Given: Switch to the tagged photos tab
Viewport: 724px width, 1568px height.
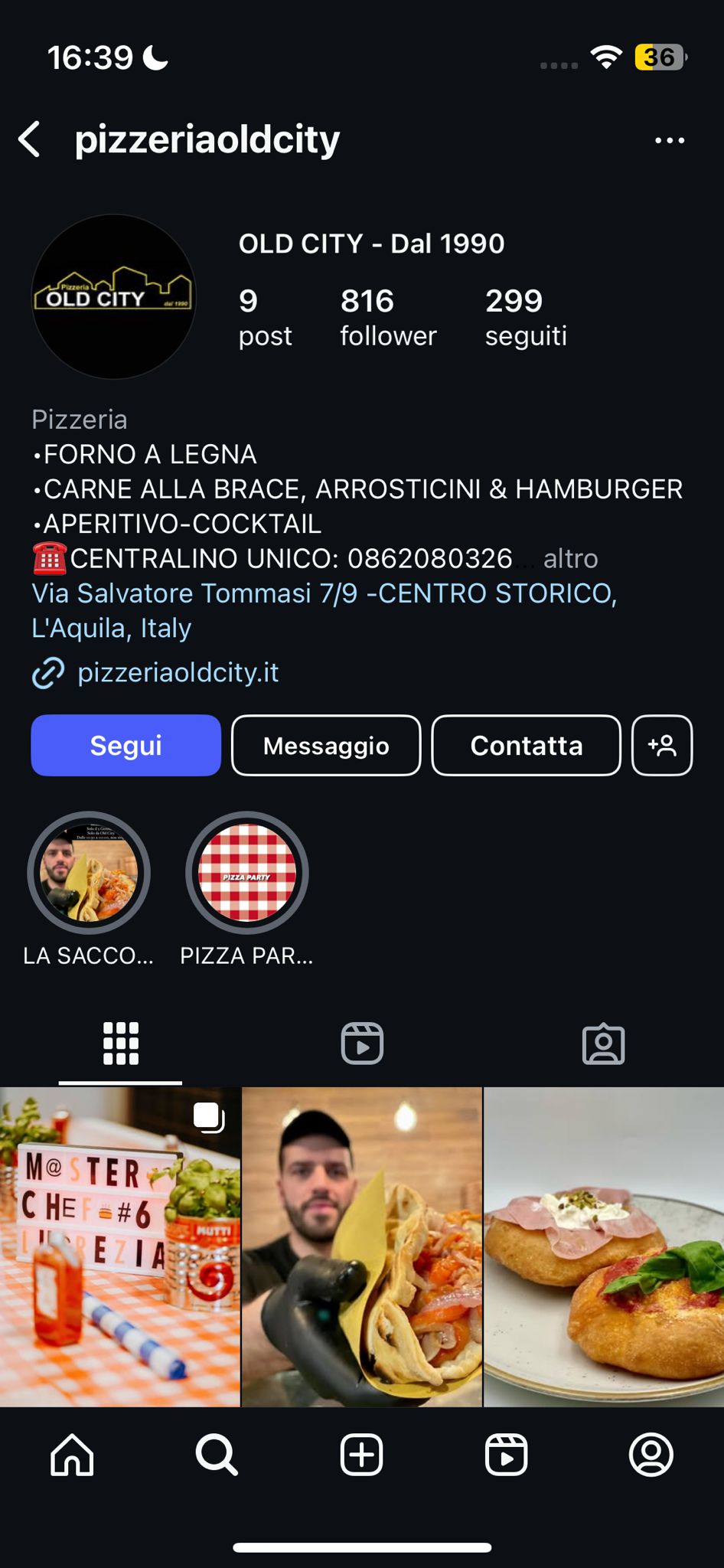Looking at the screenshot, I should 603,1043.
